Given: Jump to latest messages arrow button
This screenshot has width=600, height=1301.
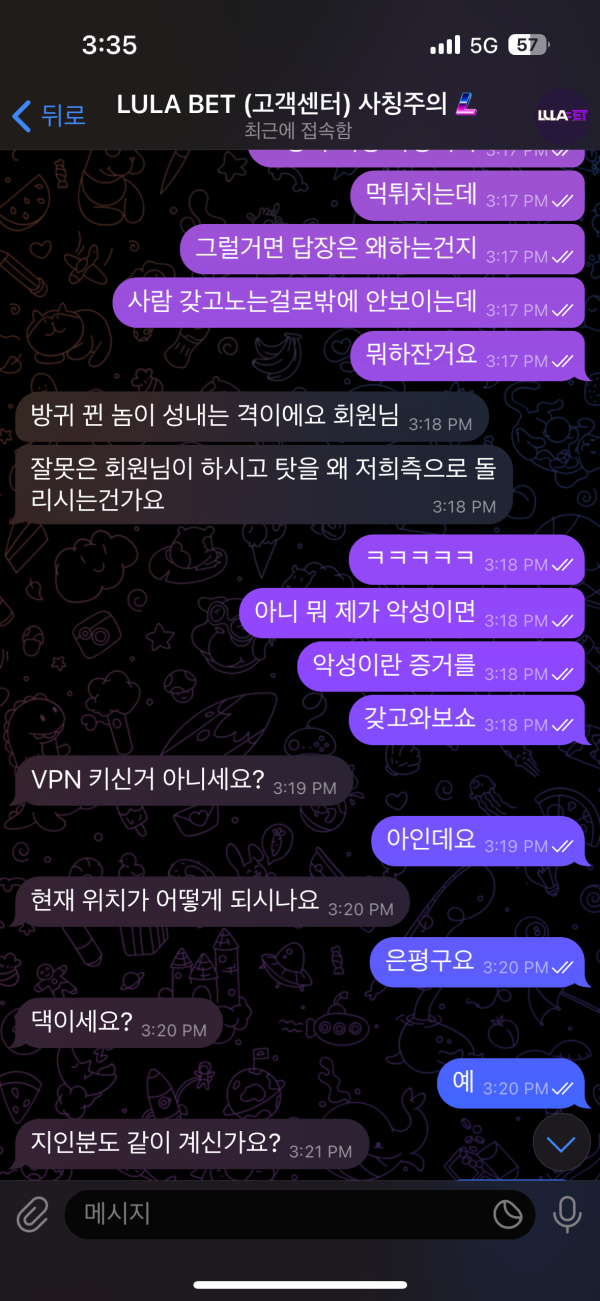Looking at the screenshot, I should [x=561, y=1143].
